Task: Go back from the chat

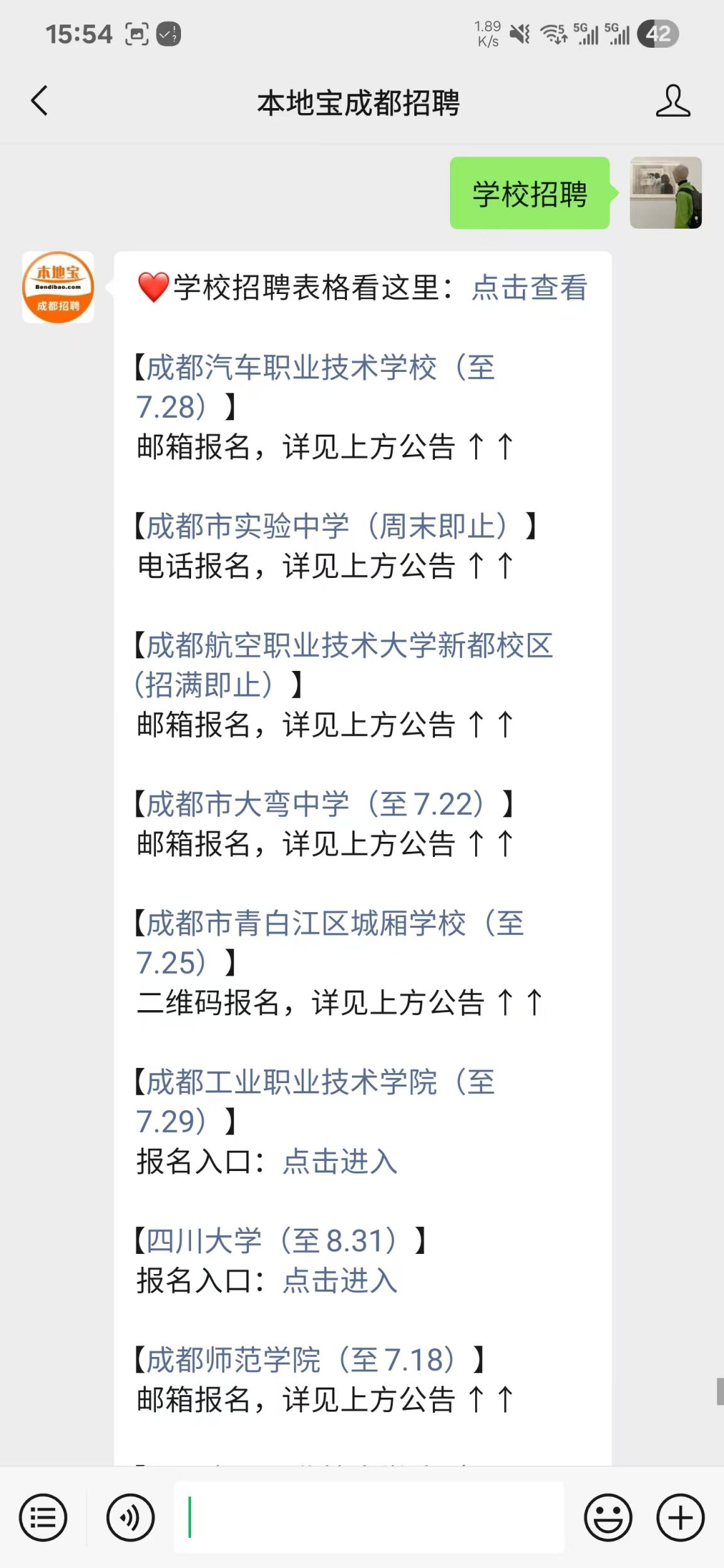Action: 39,101
